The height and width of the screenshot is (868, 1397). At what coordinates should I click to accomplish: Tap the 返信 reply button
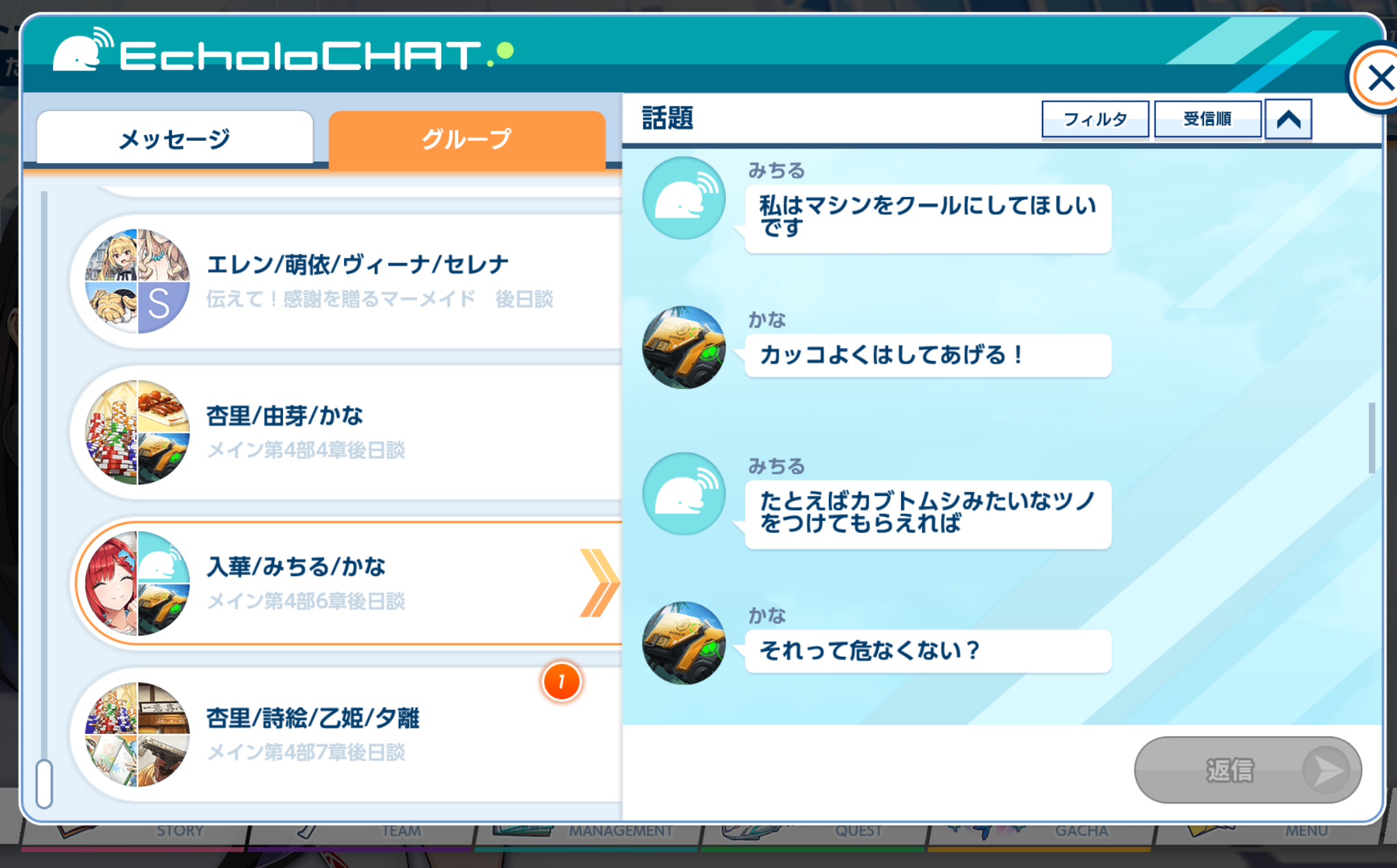[x=1246, y=770]
